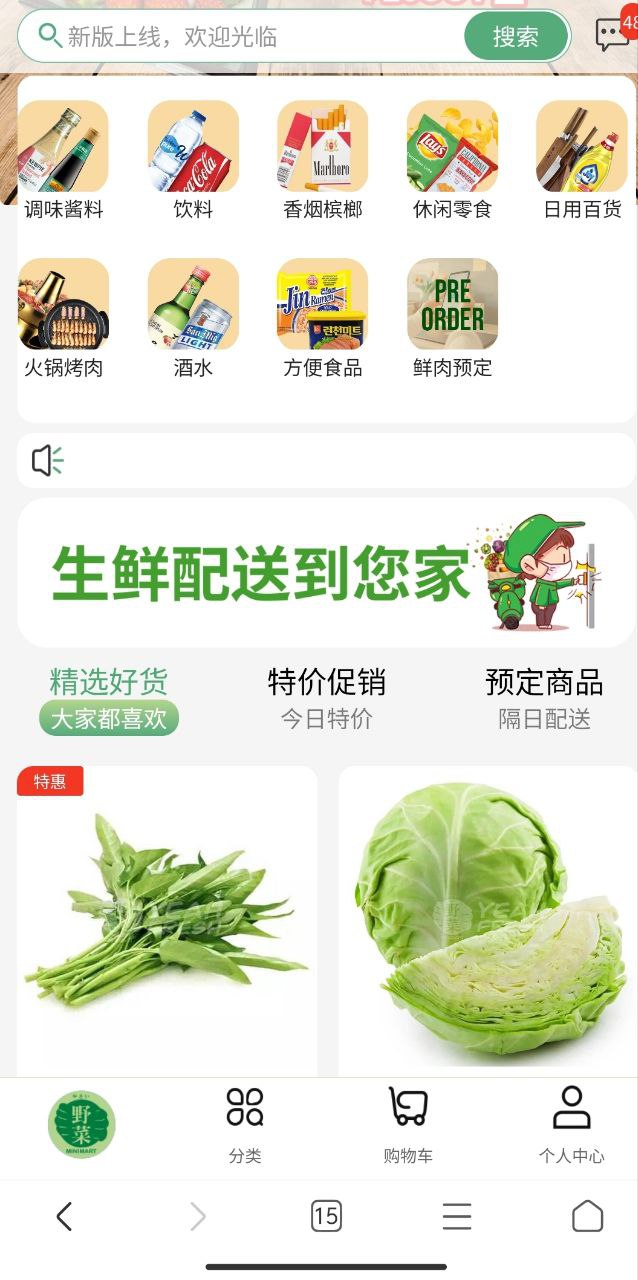This screenshot has width=638, height=1280.
Task: Open the 购物车 shopping cart
Action: 408,1126
